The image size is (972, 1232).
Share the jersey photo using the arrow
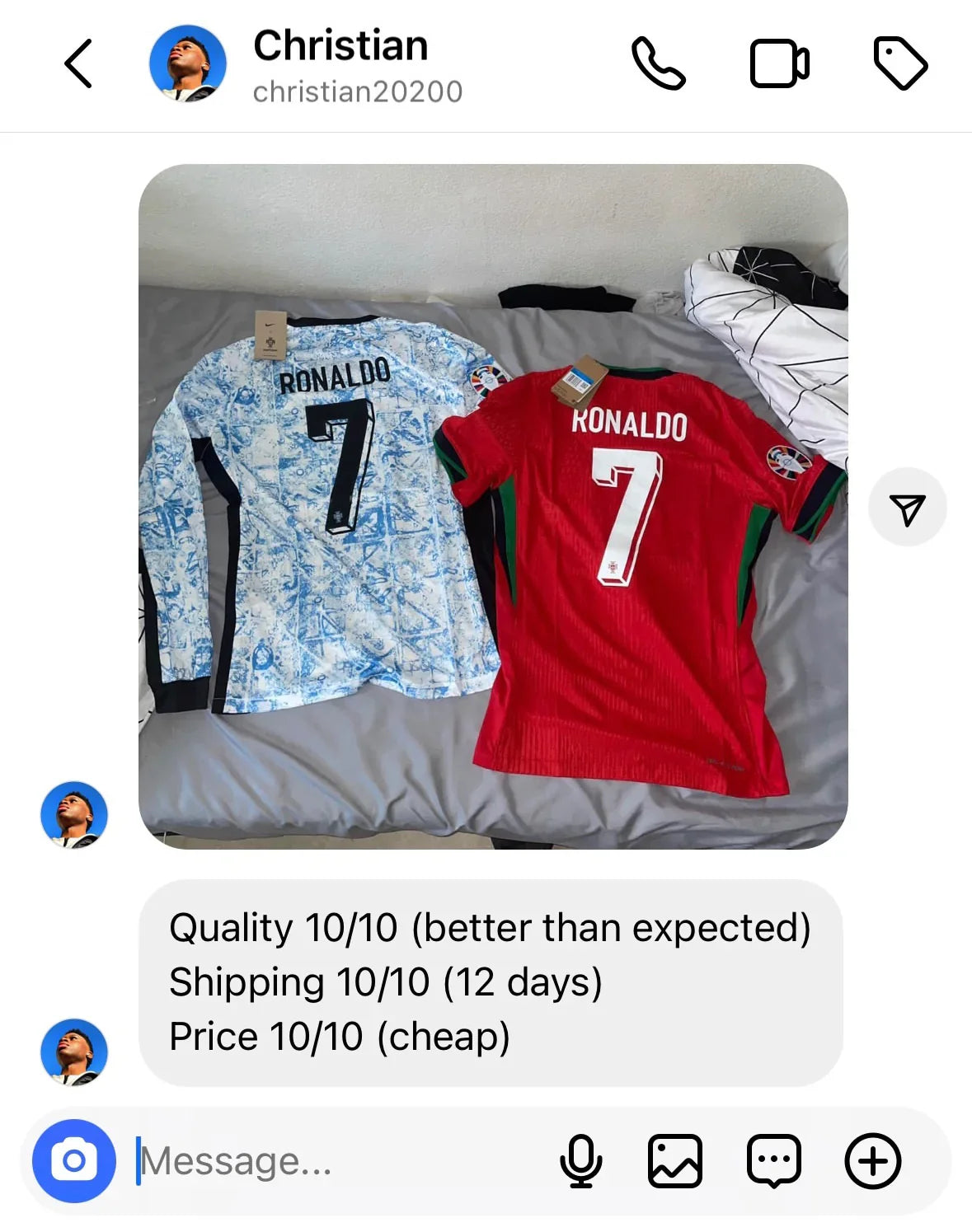click(x=907, y=508)
